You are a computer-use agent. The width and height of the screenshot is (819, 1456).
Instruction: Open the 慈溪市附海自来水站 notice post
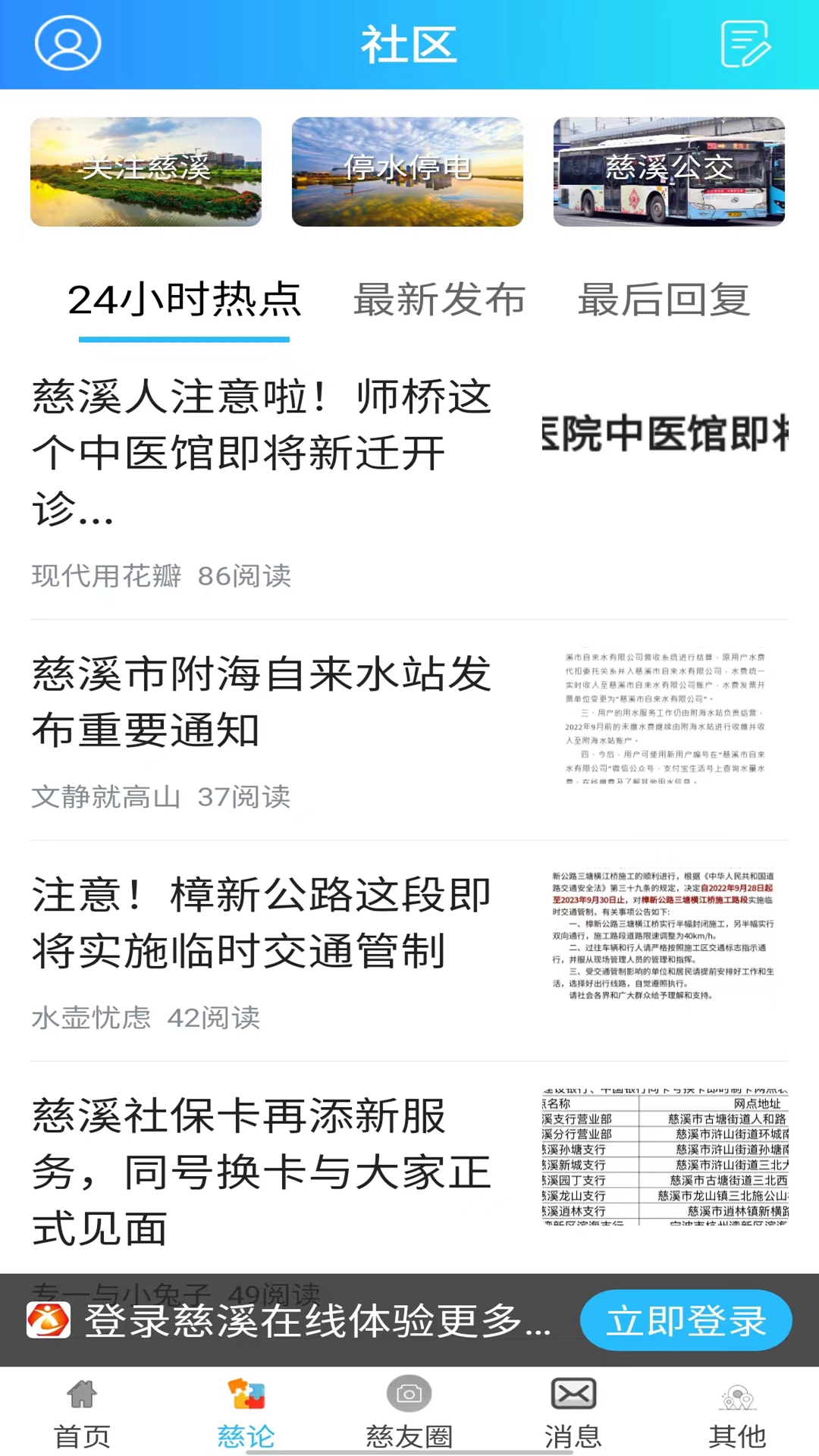tap(262, 701)
